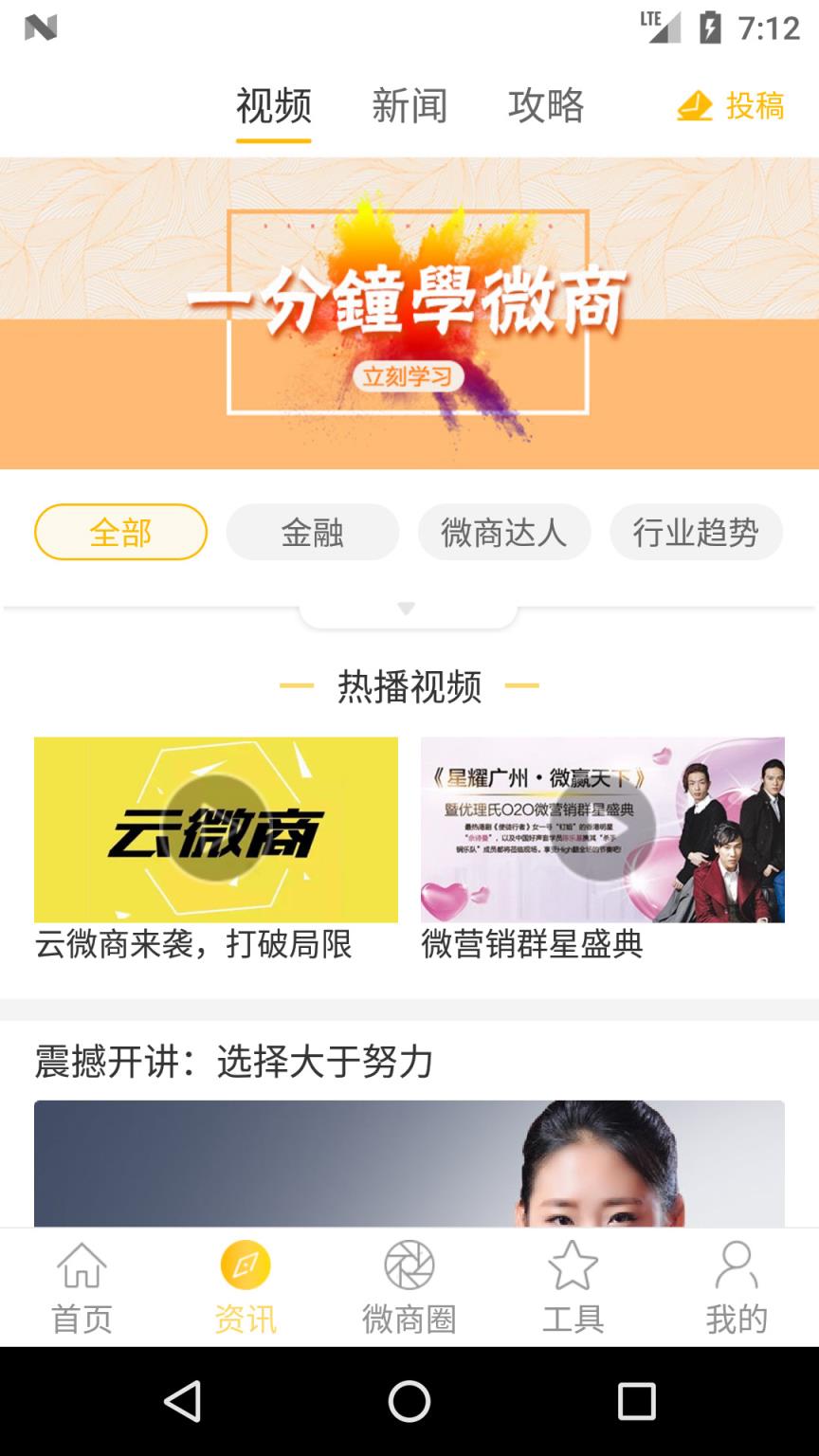Switch to the 新闻 tab
819x1456 pixels.
coord(411,107)
